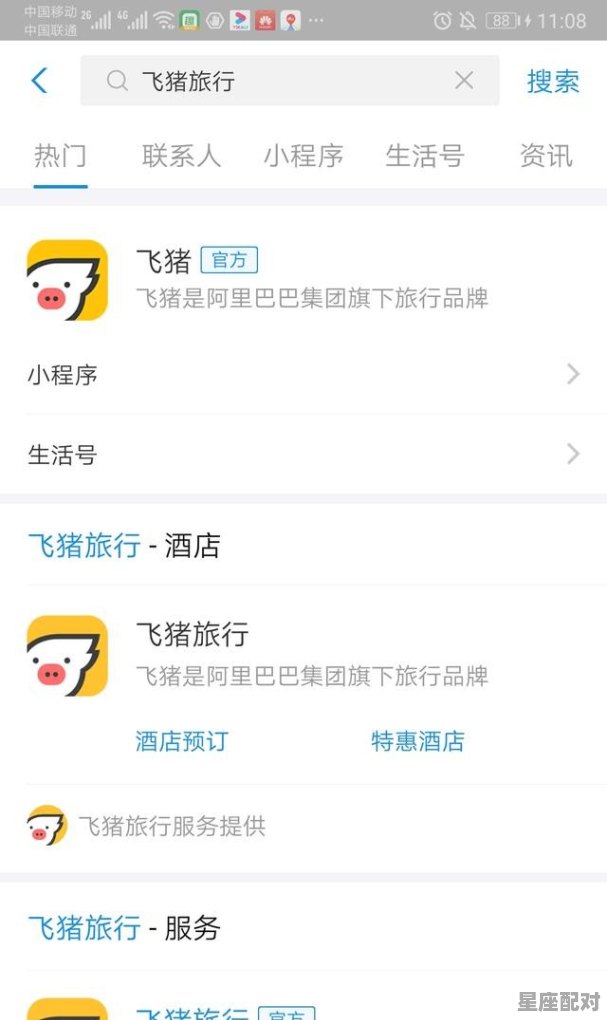The image size is (607, 1020).
Task: Clear the search text with the X
Action: coord(464,81)
